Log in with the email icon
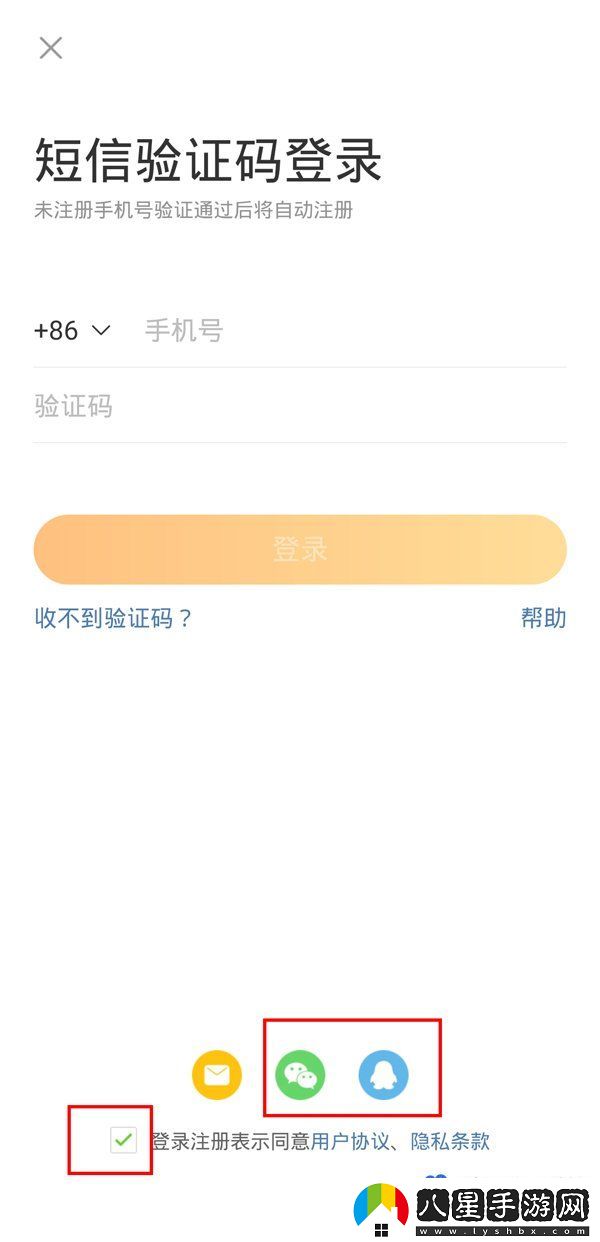600x1242 pixels. [x=217, y=1075]
